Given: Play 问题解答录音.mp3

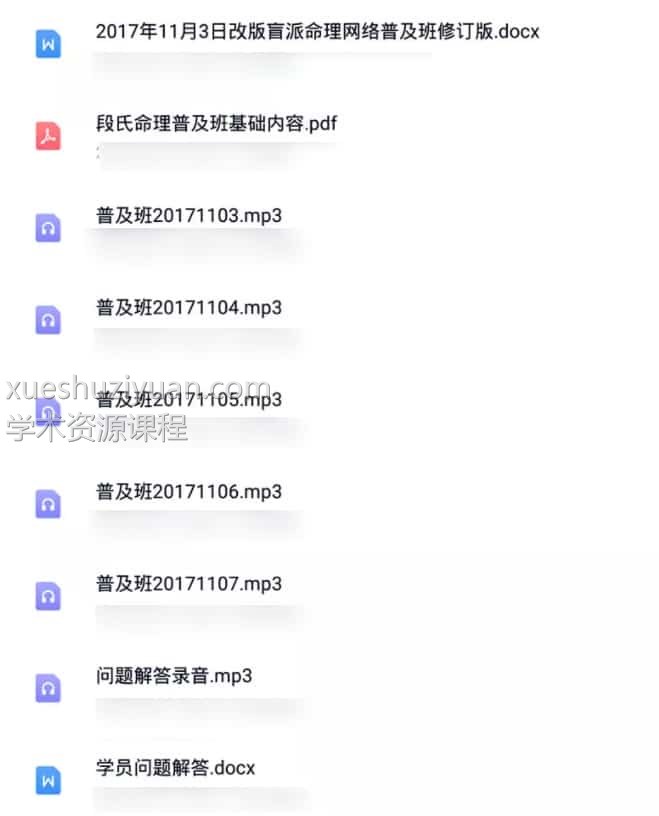Looking at the screenshot, I should click(173, 676).
